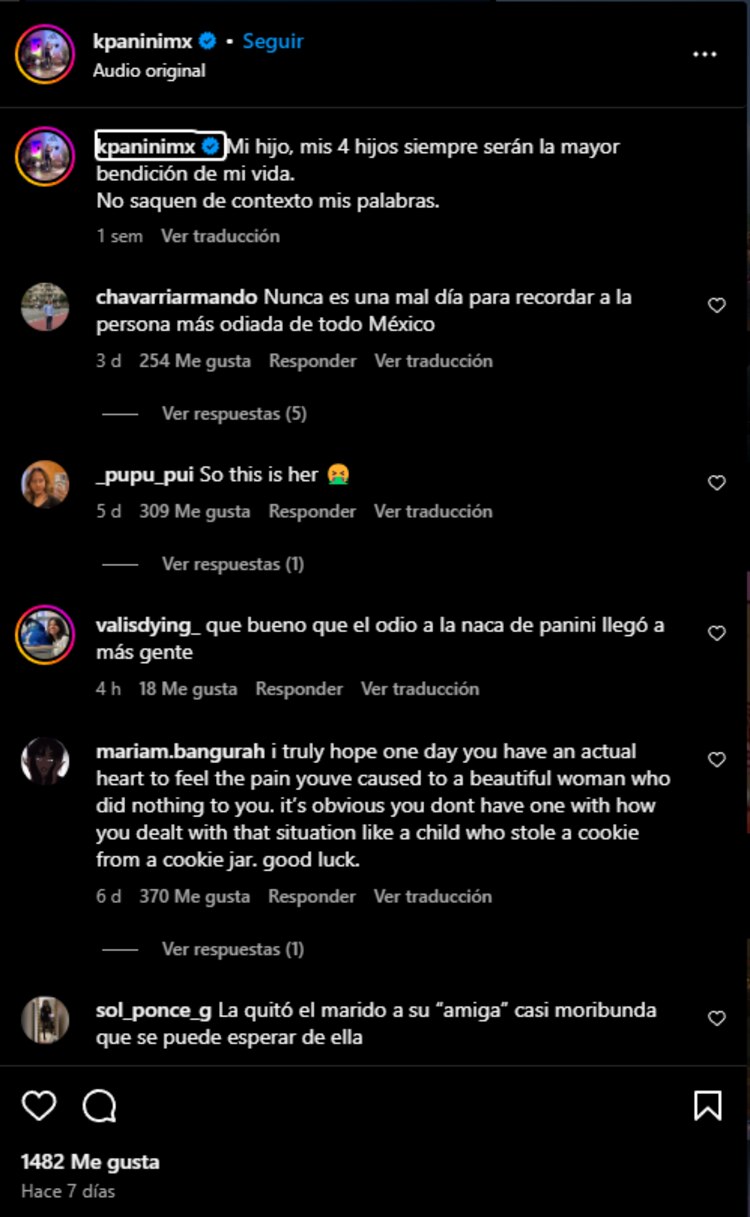Open Audio original from the post header
This screenshot has height=1217, width=750.
148,72
